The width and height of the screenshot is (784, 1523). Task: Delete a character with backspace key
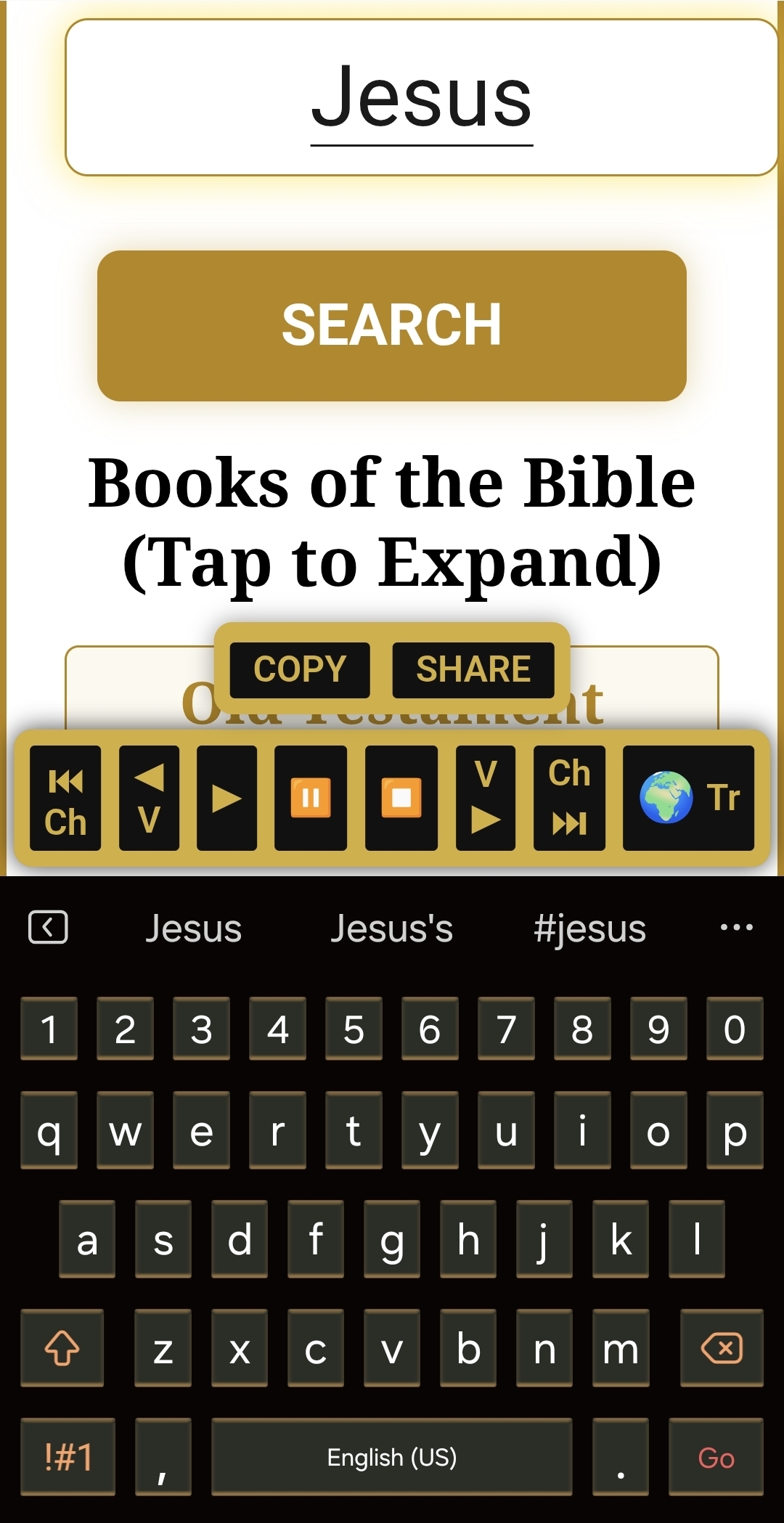(722, 1348)
